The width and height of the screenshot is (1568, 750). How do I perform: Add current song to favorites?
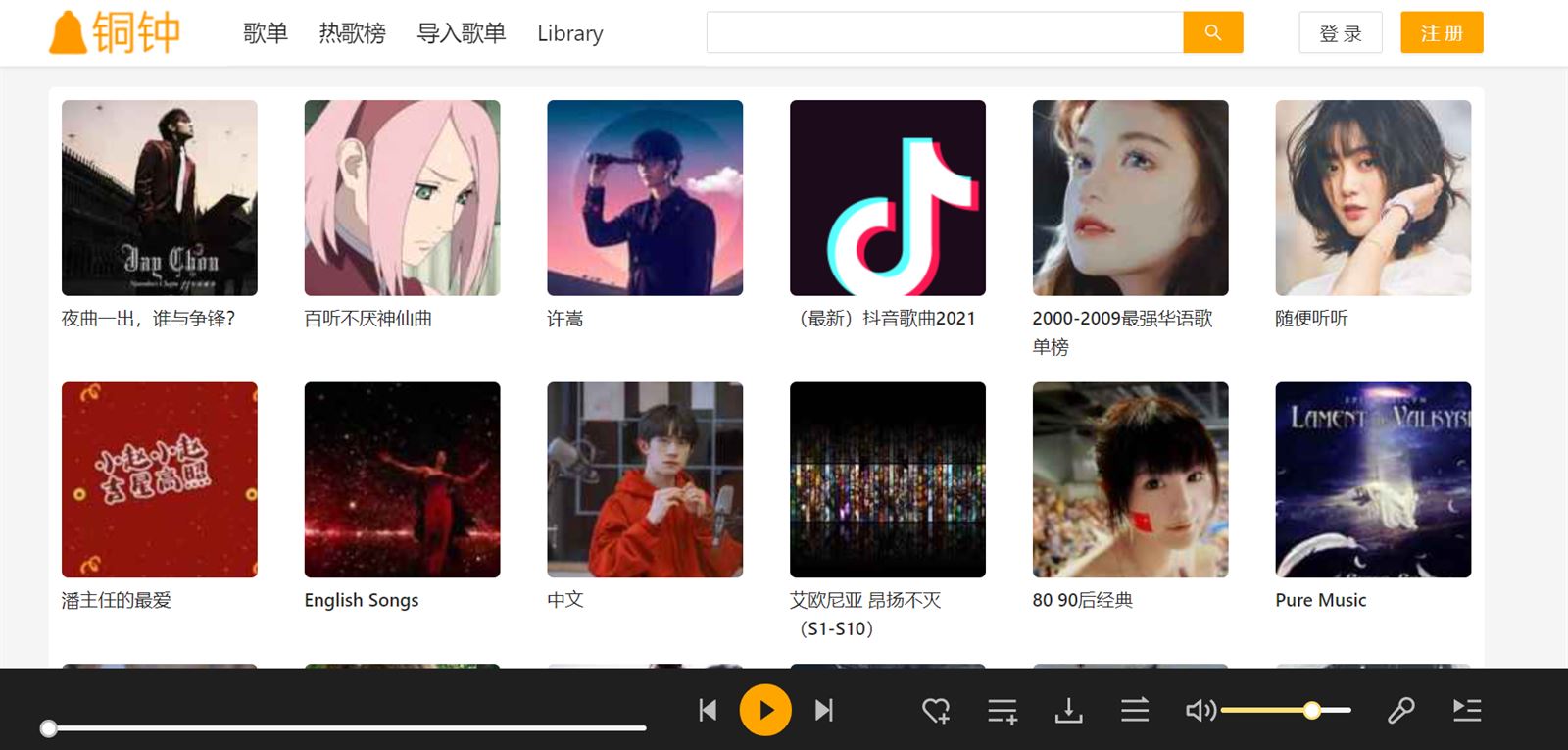936,710
